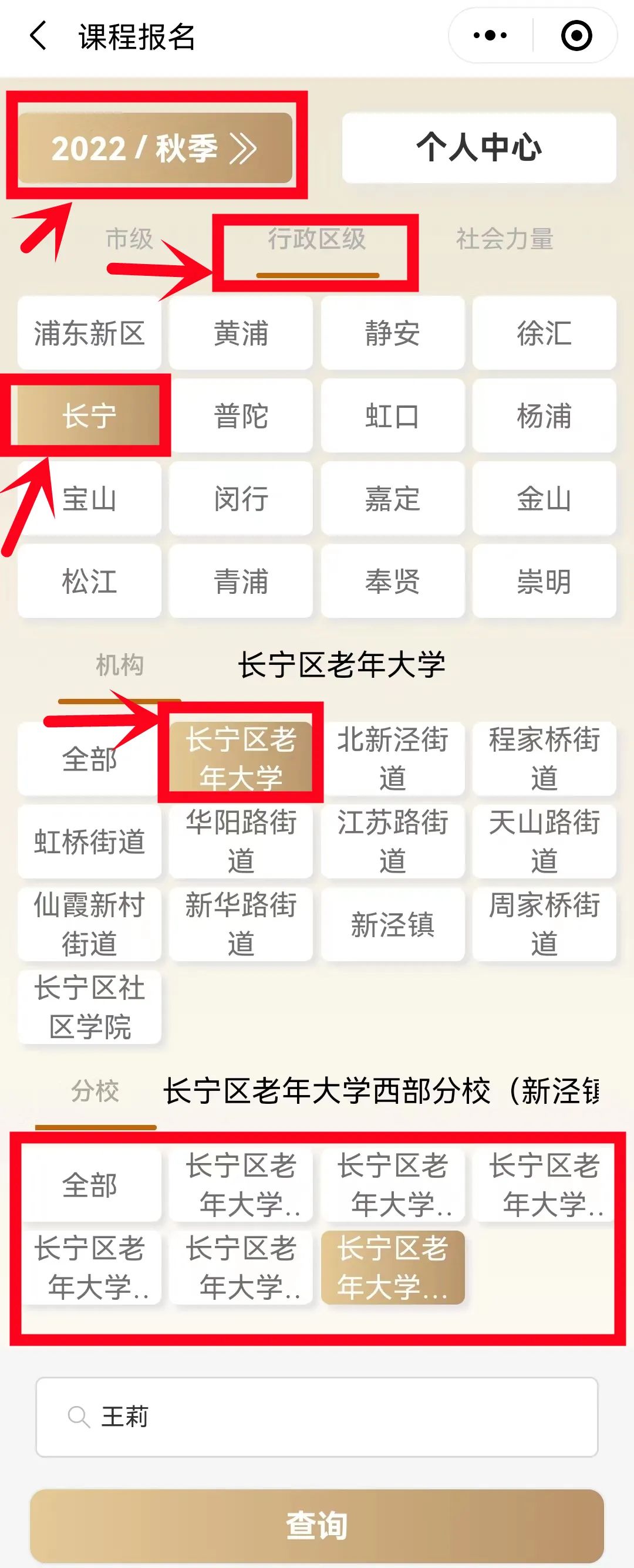Screen dimensions: 634x1568
Task: Select 全部 under 机构
Action: (x=89, y=758)
